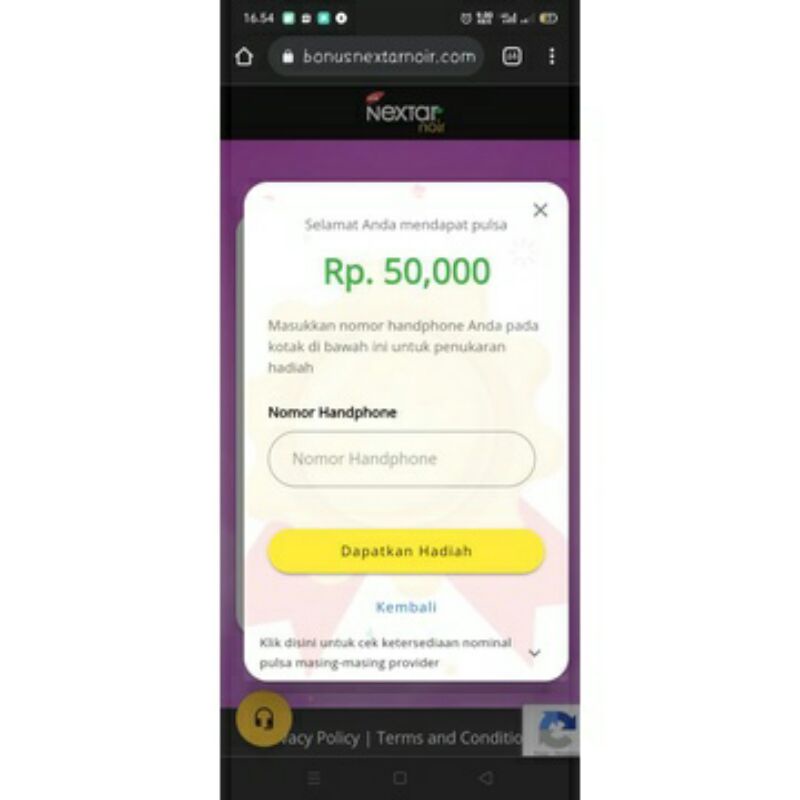Open the browser home page
The height and width of the screenshot is (800, 800).
click(x=244, y=57)
